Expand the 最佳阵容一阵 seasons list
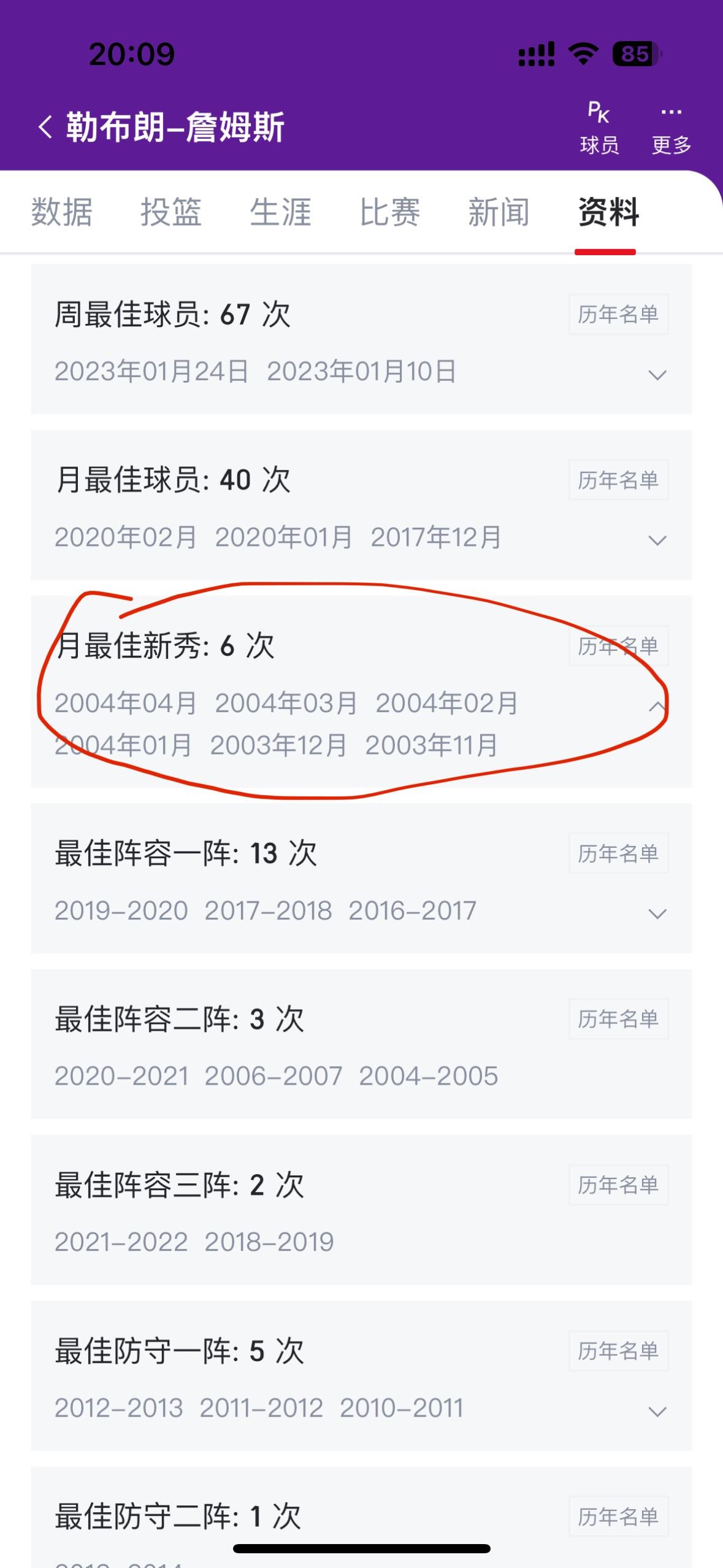This screenshot has width=723, height=1568. 657,913
